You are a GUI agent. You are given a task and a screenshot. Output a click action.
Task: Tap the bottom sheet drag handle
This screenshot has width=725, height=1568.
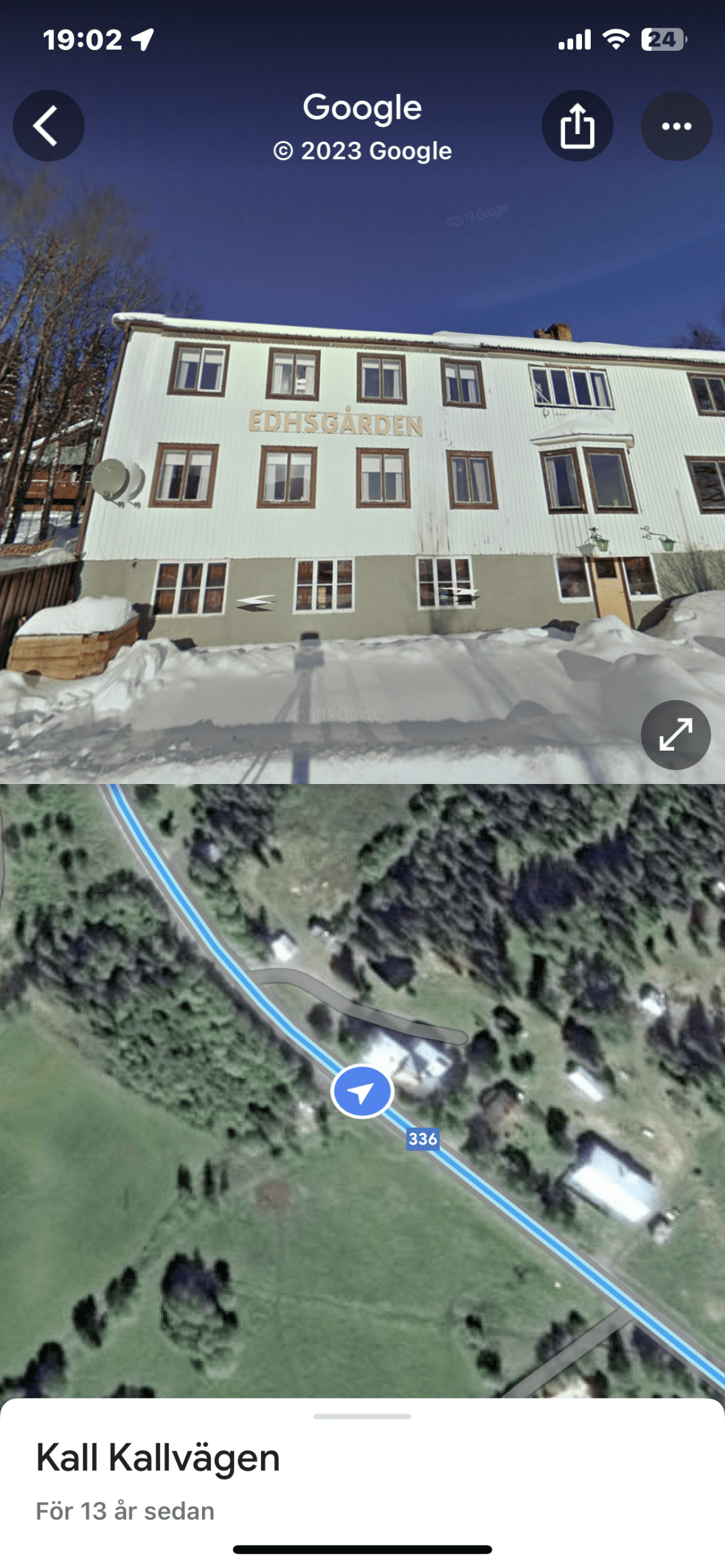point(362,1416)
